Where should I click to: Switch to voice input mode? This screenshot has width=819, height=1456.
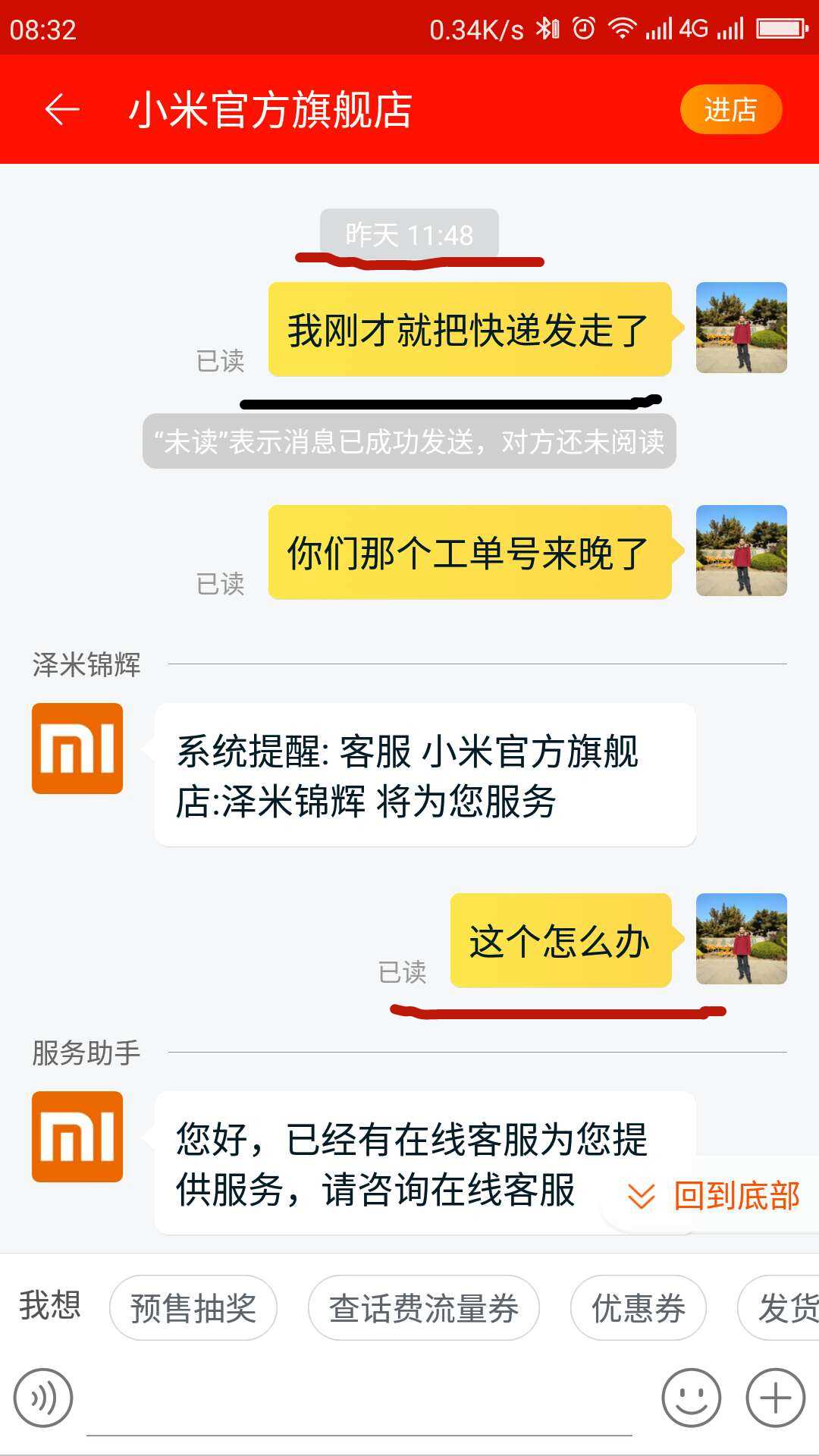(x=43, y=1397)
